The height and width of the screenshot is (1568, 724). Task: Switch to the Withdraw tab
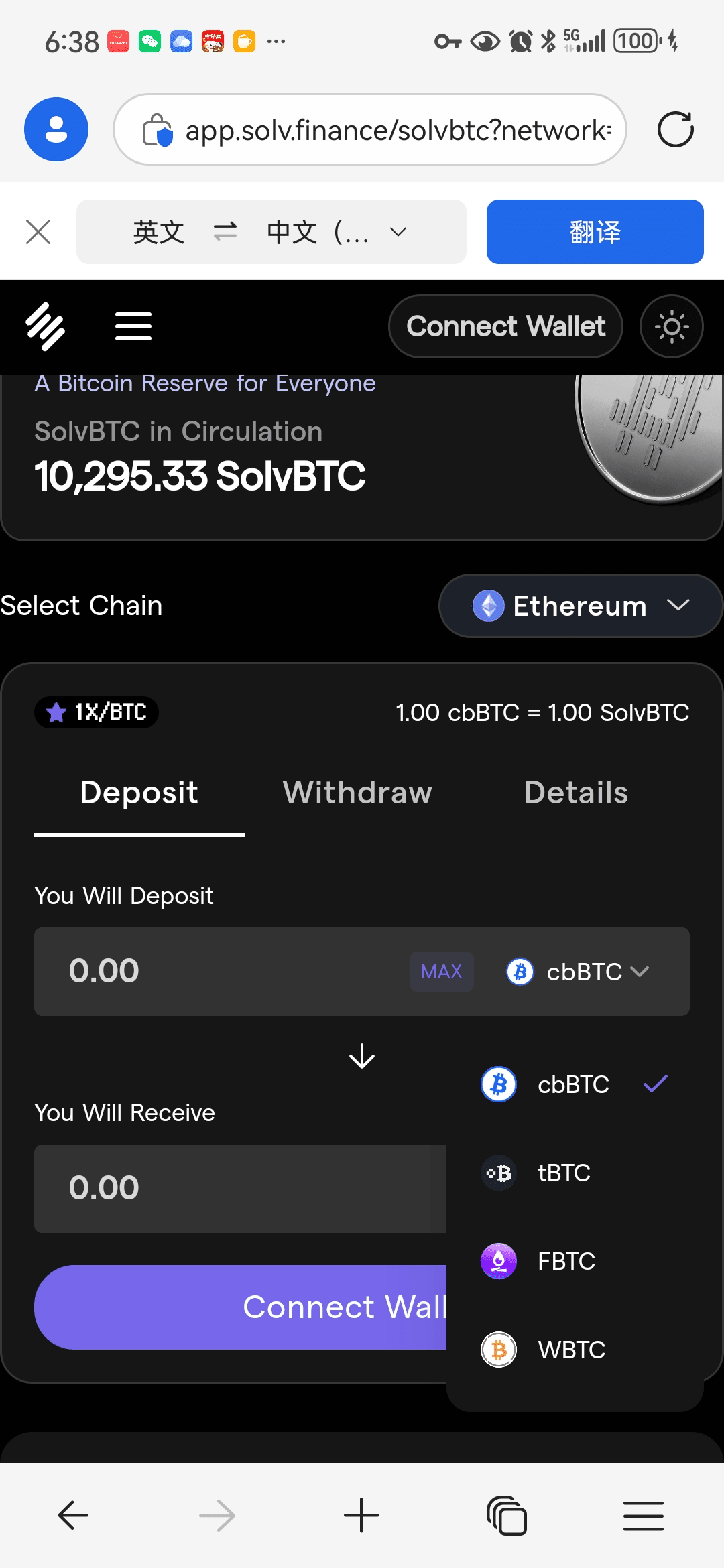[357, 793]
